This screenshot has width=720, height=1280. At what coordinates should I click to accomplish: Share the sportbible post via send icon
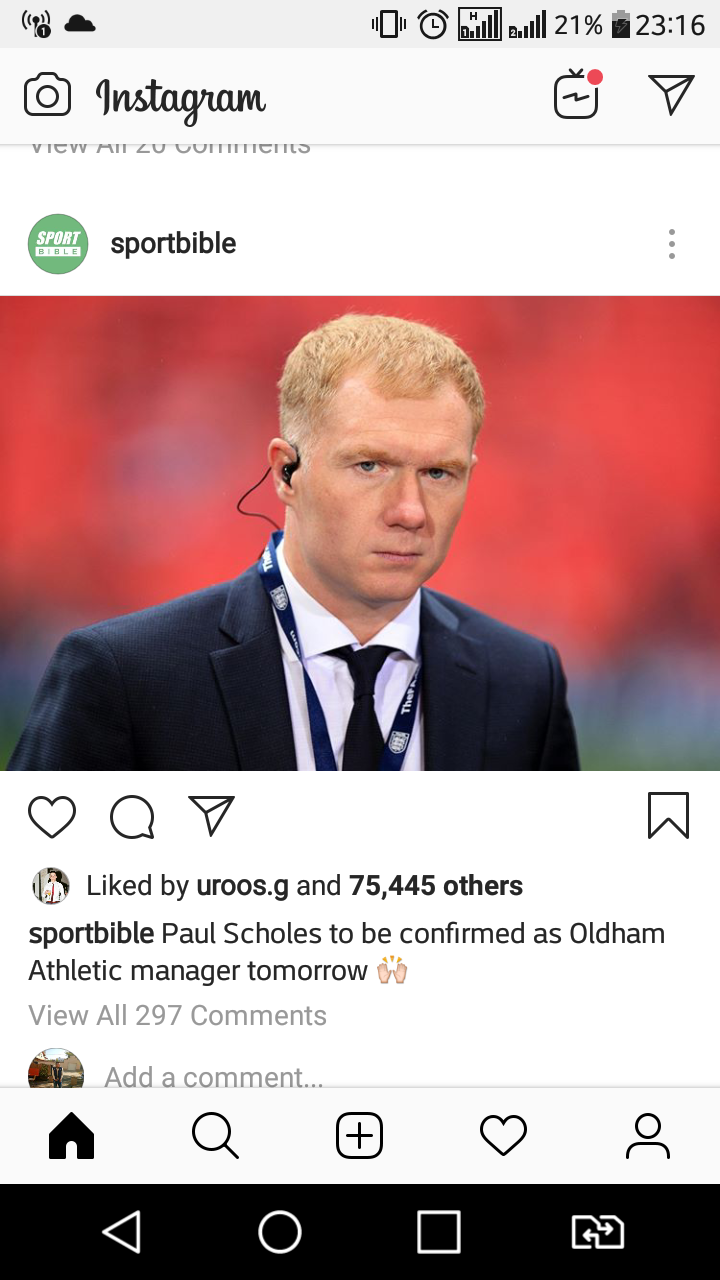(x=211, y=816)
